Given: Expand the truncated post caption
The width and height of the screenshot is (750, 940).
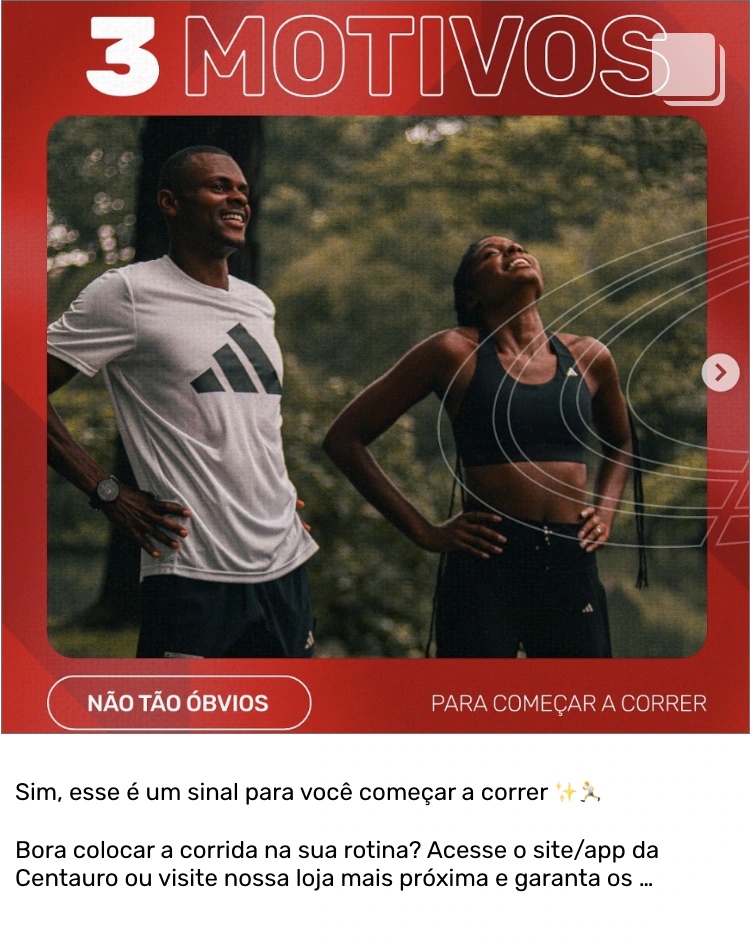Looking at the screenshot, I should click(x=645, y=880).
